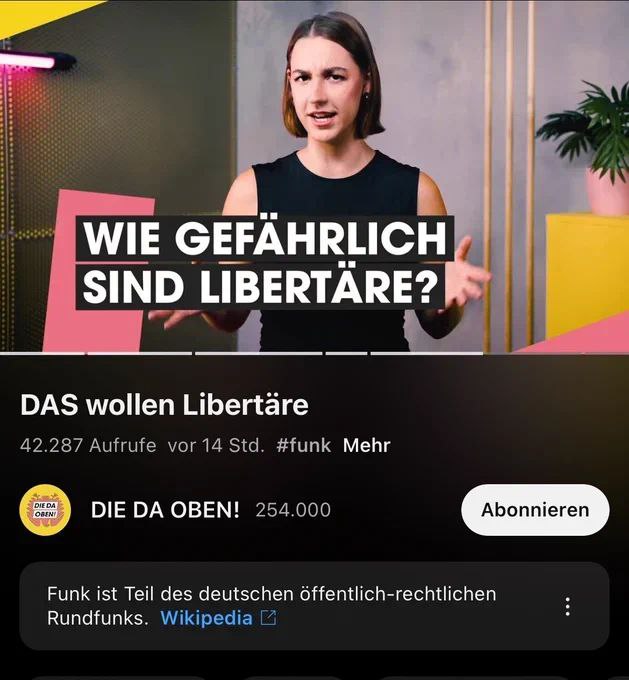Open the DIE DA OBEN! channel avatar
The width and height of the screenshot is (629, 680).
coord(45,510)
